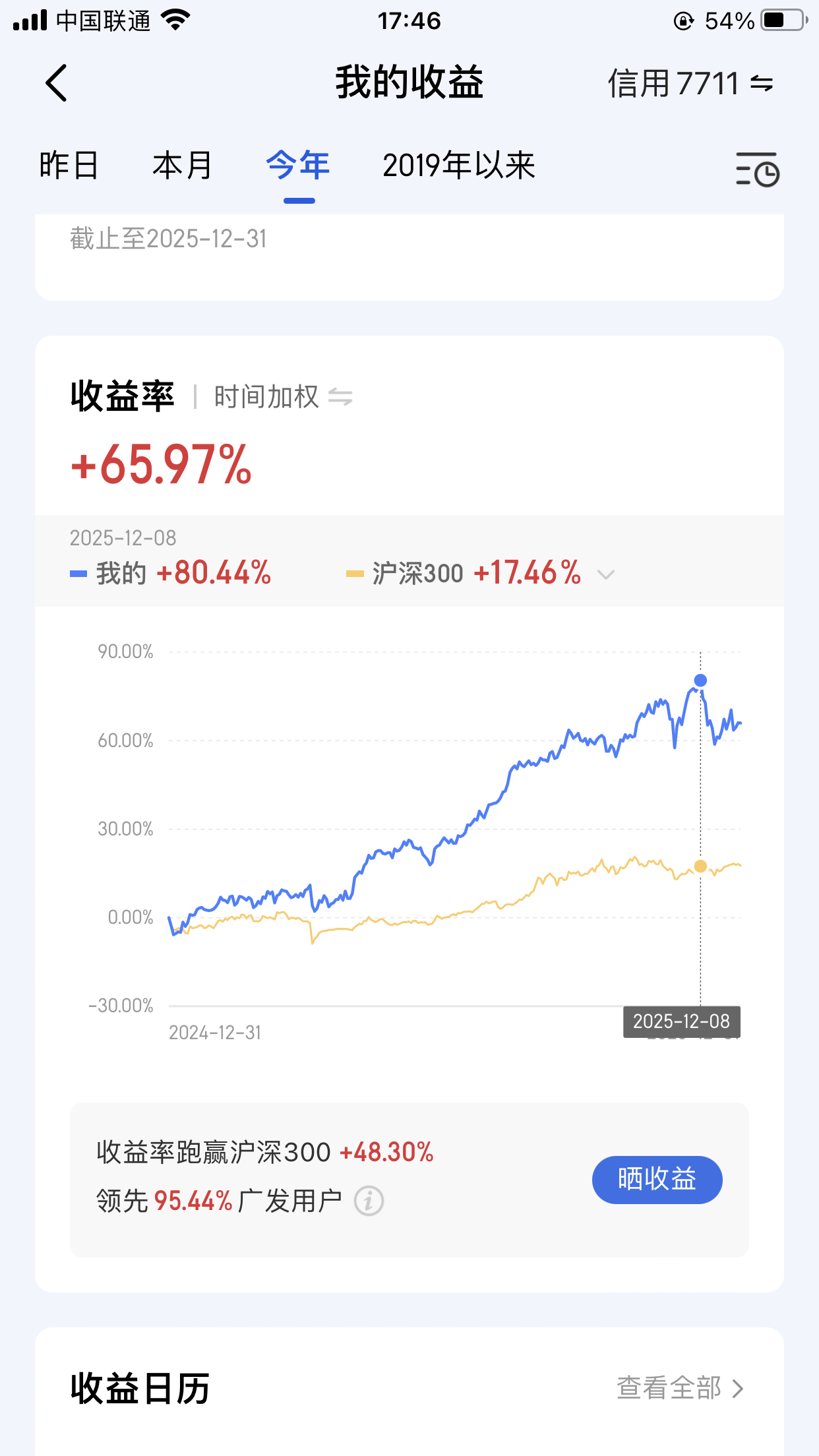Switch to the 昨日 tab
This screenshot has height=1456, width=819.
69,166
